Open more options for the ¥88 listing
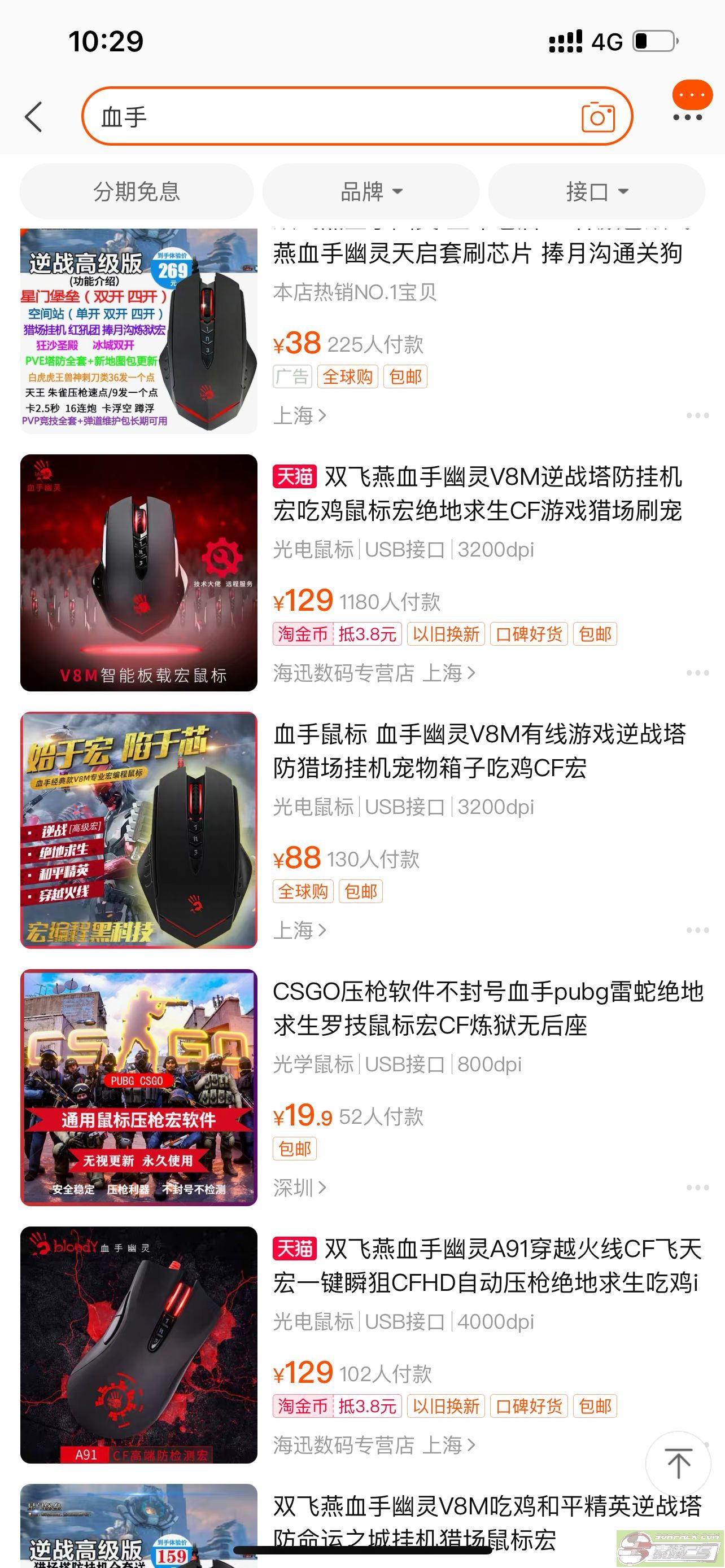Screen dimensions: 725x1568 point(697,930)
